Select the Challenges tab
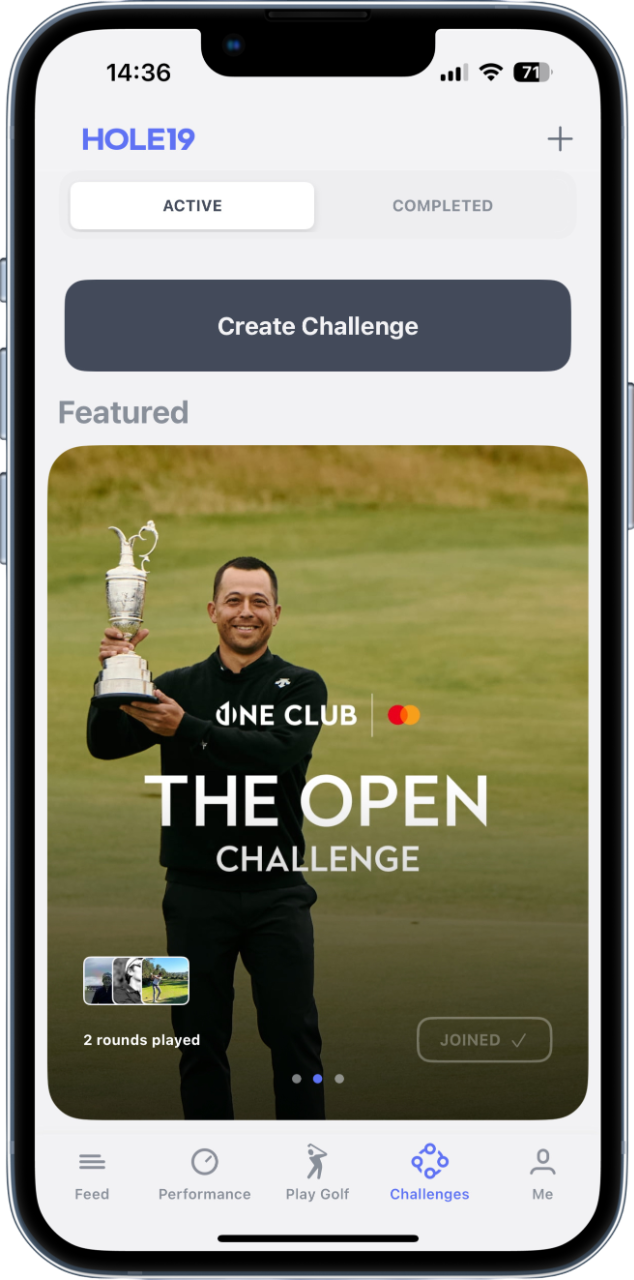This screenshot has height=1280, width=634. tap(429, 1174)
